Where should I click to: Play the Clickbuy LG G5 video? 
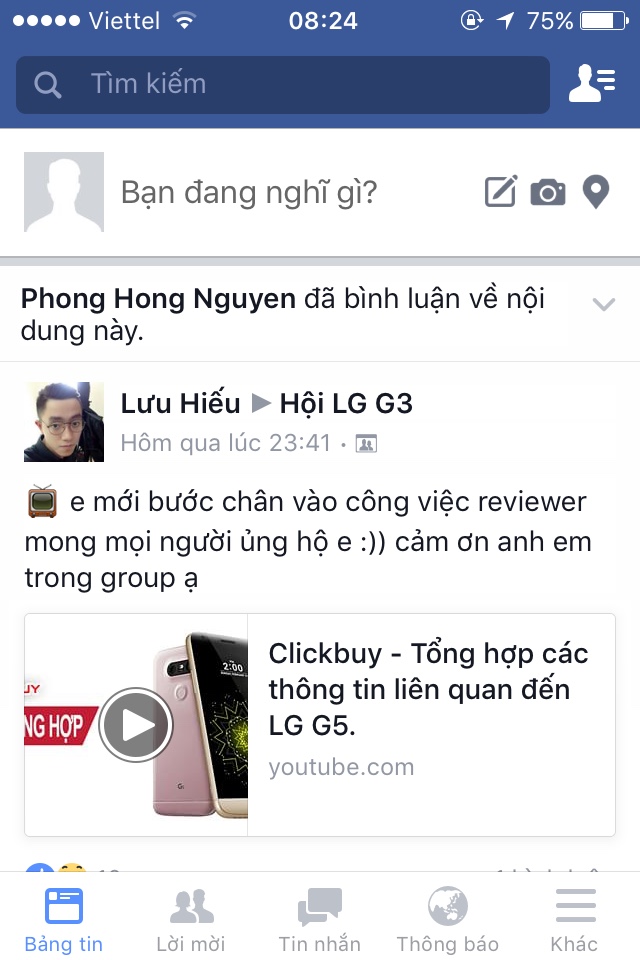coord(135,725)
